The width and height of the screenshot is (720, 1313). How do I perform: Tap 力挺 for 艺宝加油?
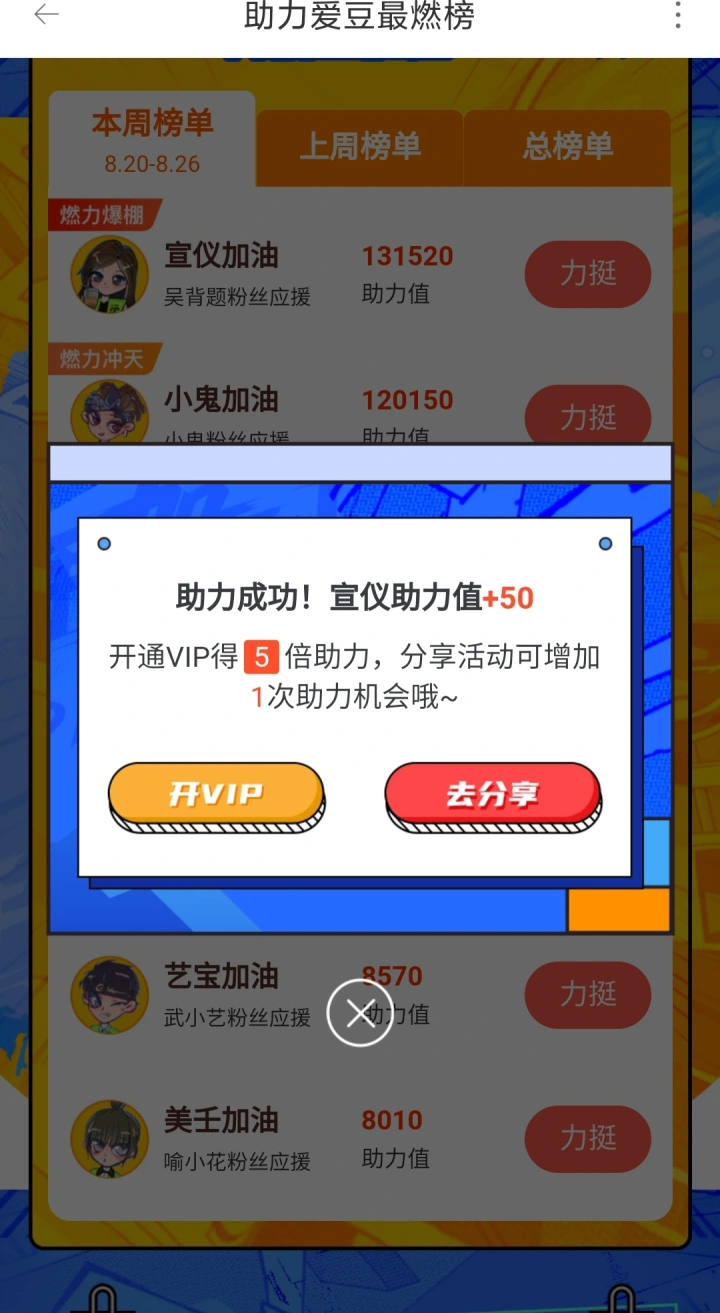click(x=588, y=994)
